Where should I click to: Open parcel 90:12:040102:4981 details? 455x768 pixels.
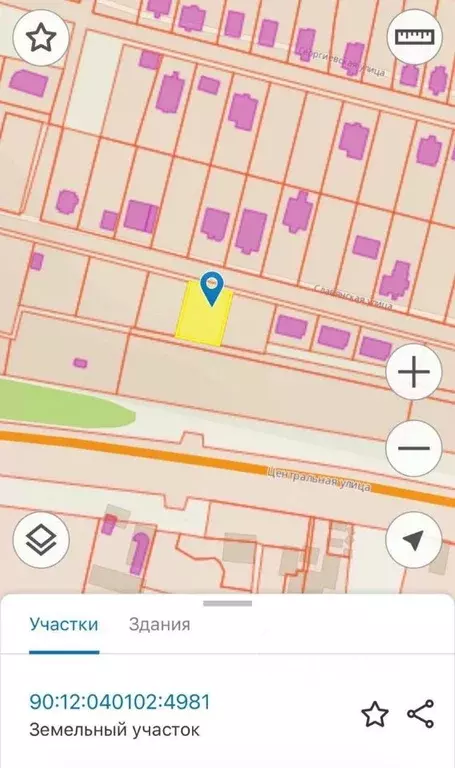[x=120, y=701]
